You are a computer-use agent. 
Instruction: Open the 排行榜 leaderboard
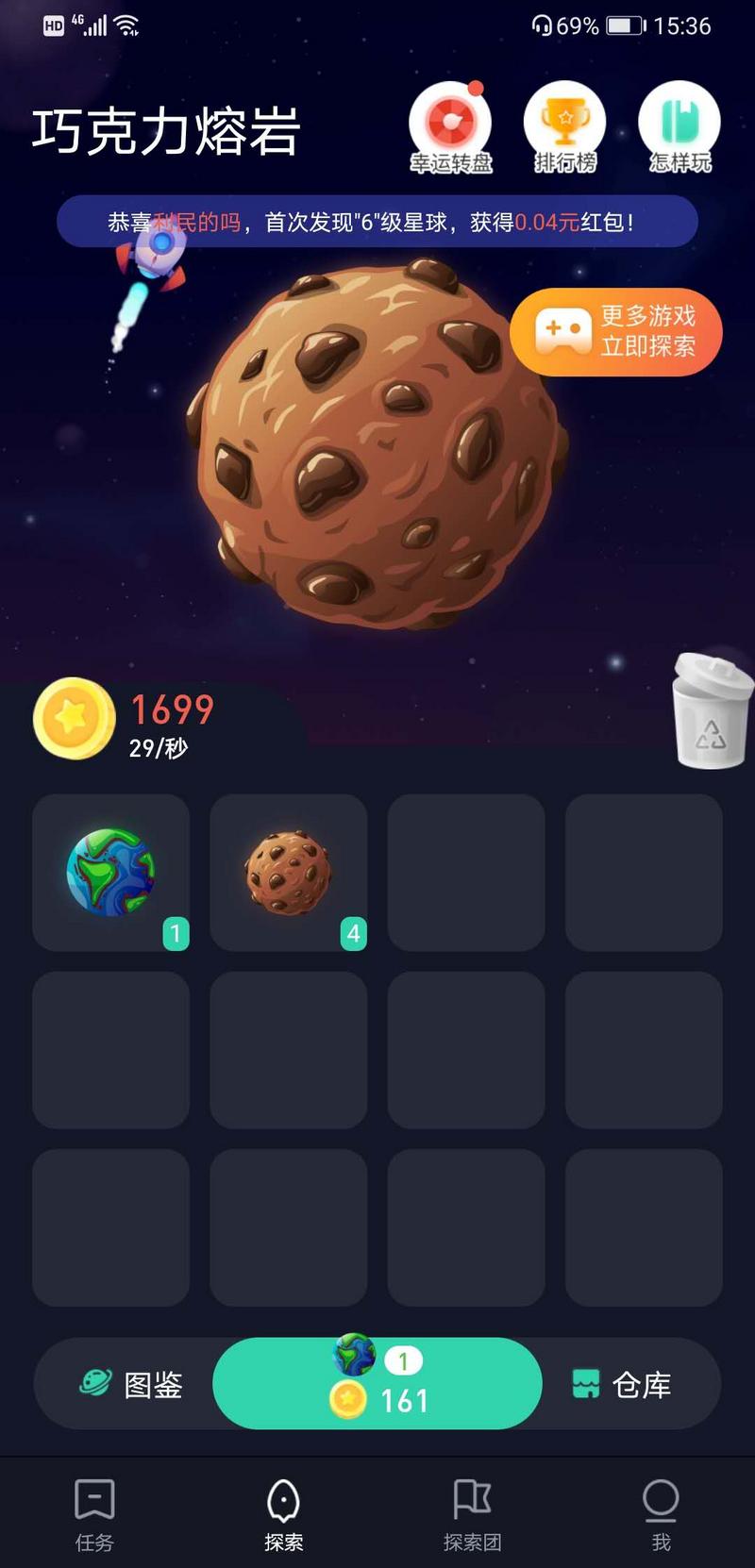point(564,127)
